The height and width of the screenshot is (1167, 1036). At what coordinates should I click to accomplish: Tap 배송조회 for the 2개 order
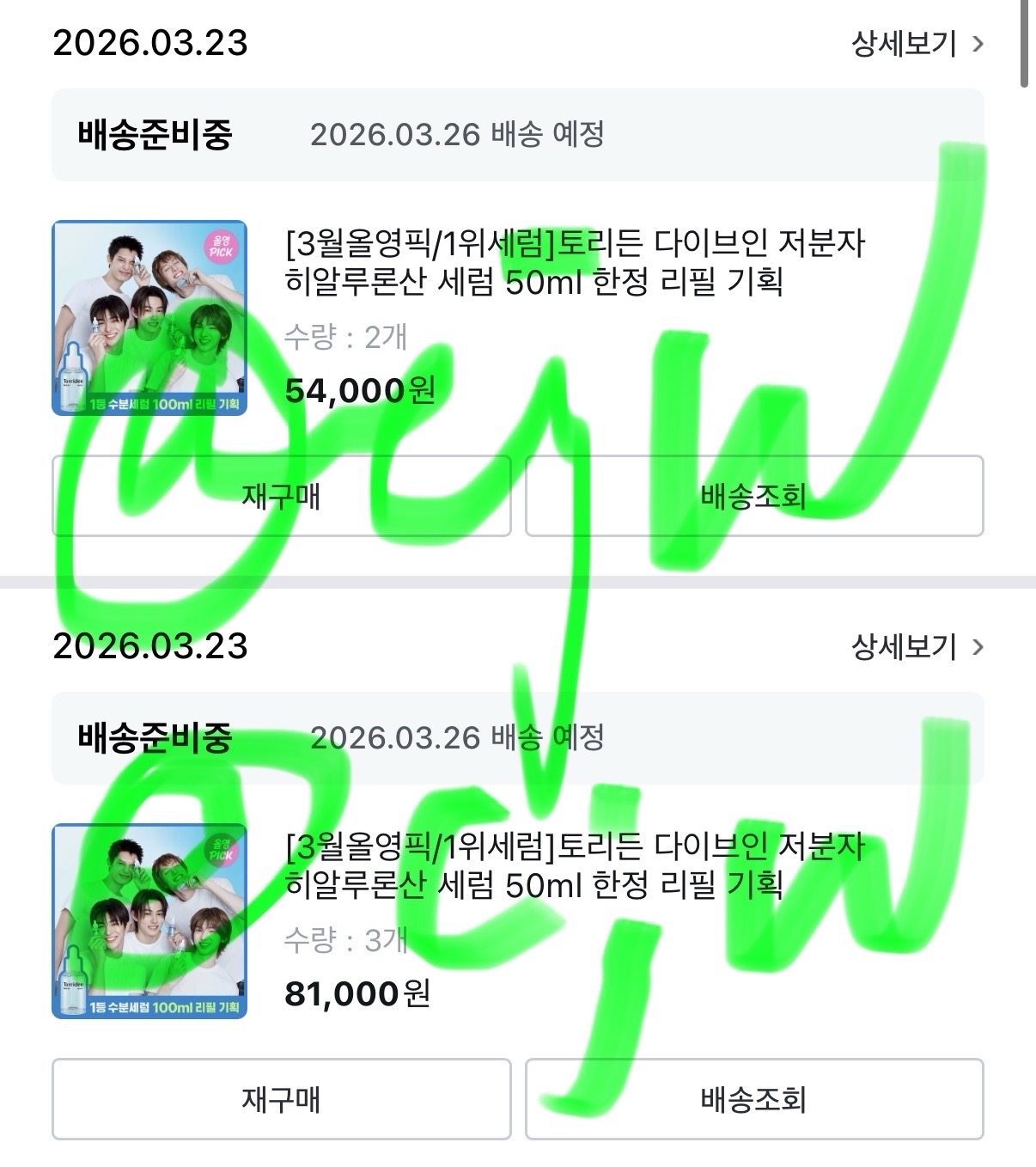tap(753, 496)
